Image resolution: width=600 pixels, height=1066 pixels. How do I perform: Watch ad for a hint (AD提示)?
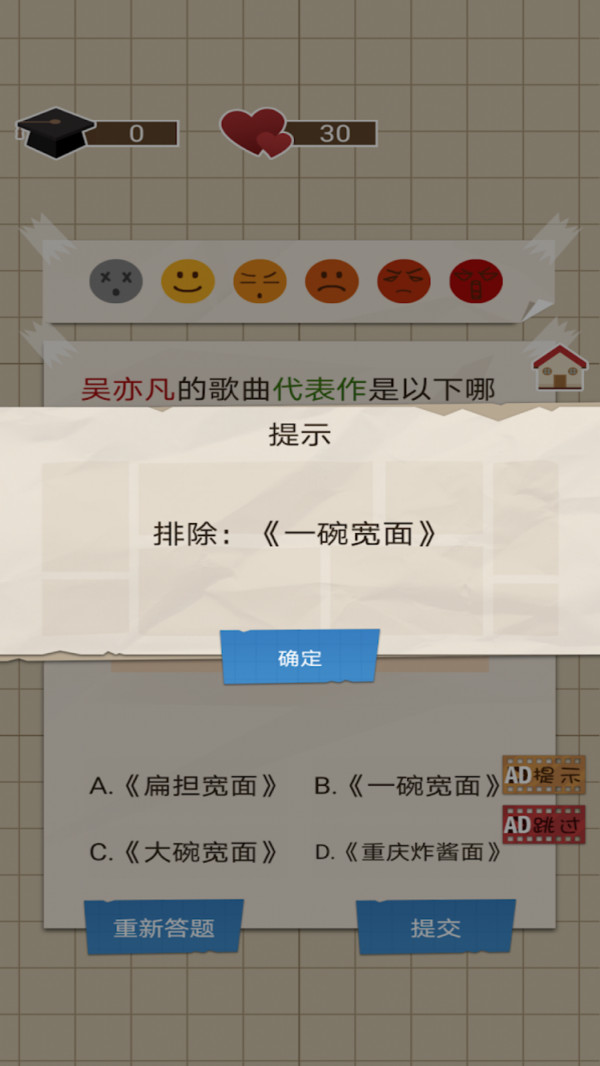pos(543,774)
